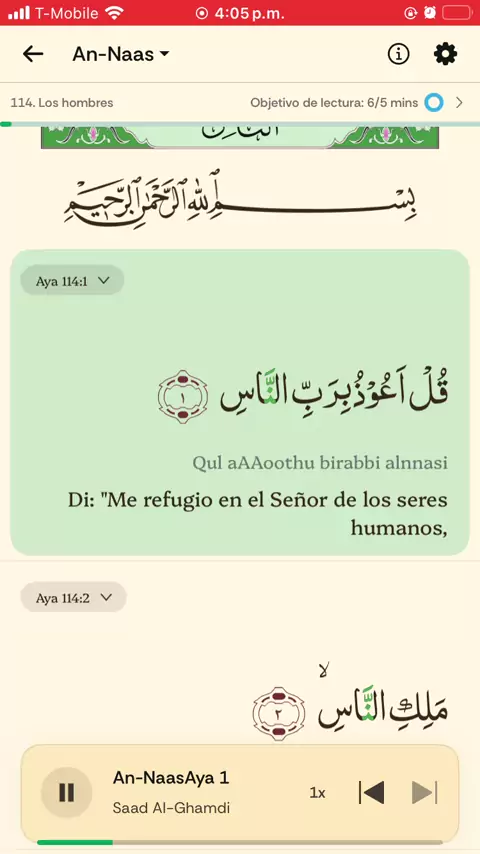Open the settings gear

[445, 54]
